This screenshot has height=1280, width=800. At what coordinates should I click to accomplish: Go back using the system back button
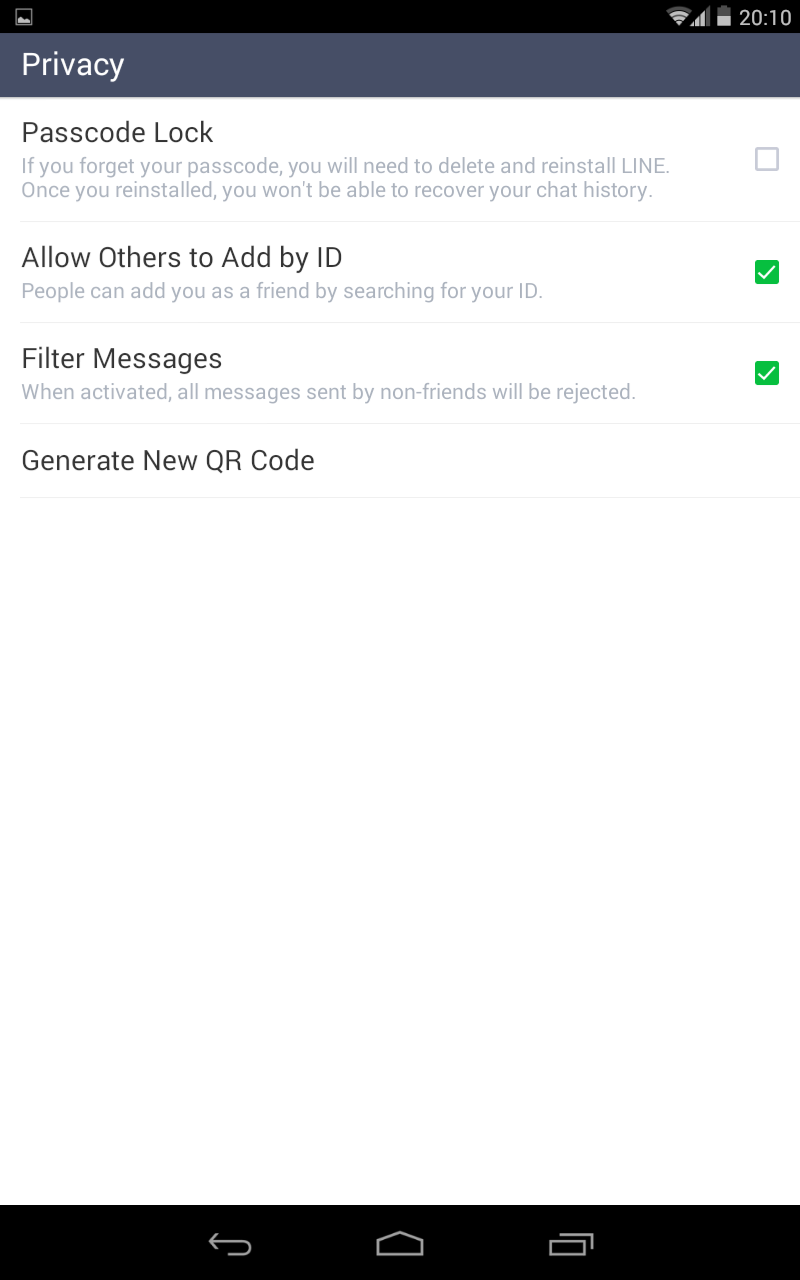[230, 1243]
